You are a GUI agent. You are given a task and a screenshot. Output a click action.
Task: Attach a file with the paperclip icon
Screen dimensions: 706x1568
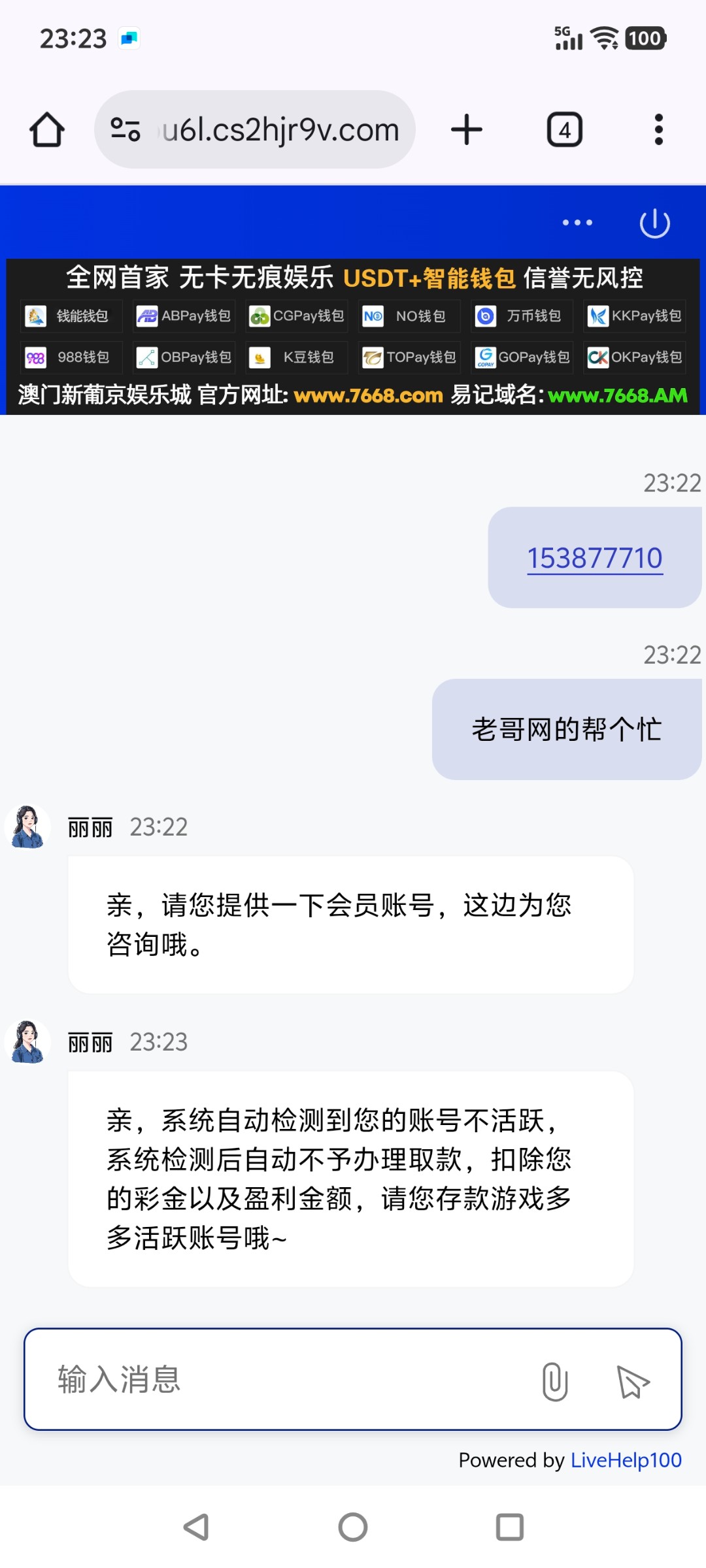554,1381
